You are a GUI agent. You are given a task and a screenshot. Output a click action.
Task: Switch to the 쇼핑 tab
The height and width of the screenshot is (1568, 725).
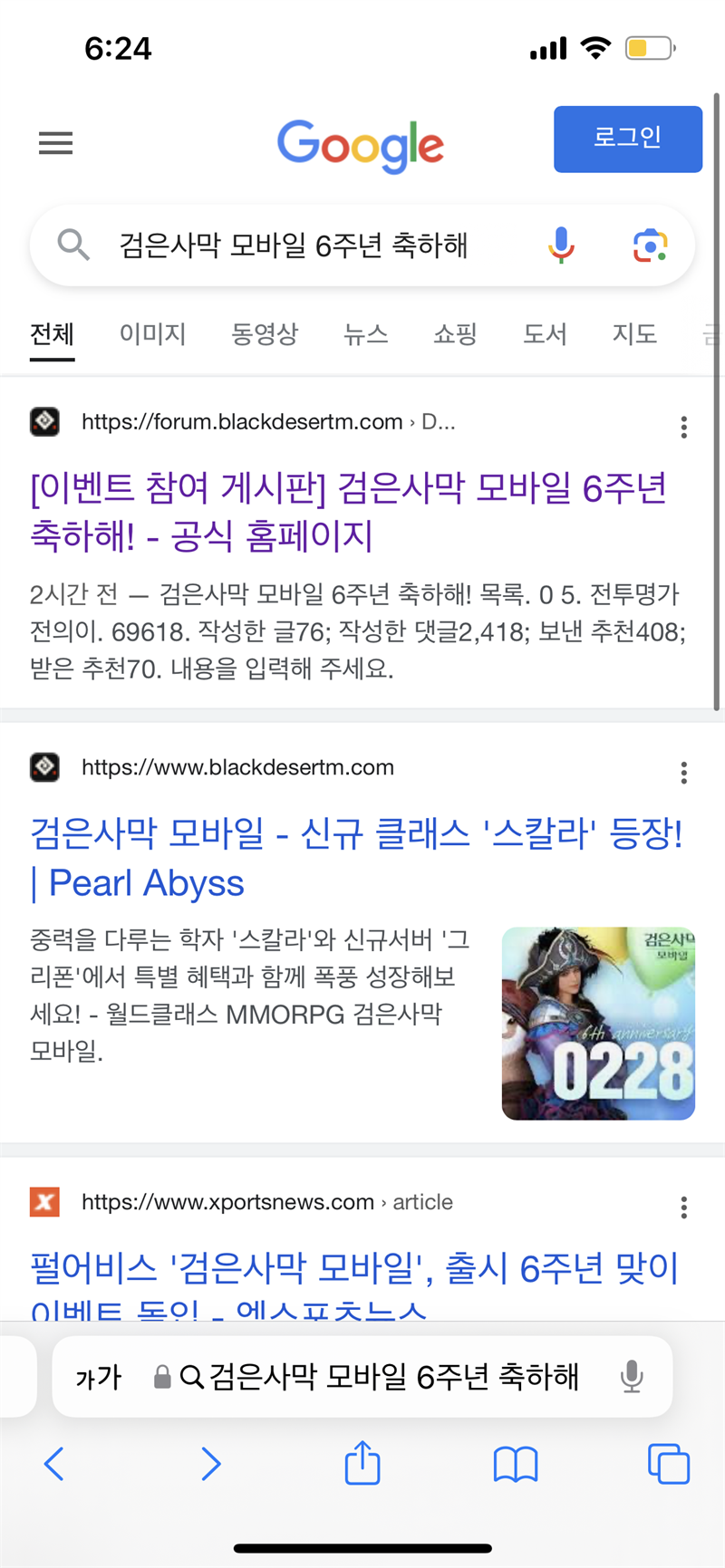pyautogui.click(x=455, y=334)
